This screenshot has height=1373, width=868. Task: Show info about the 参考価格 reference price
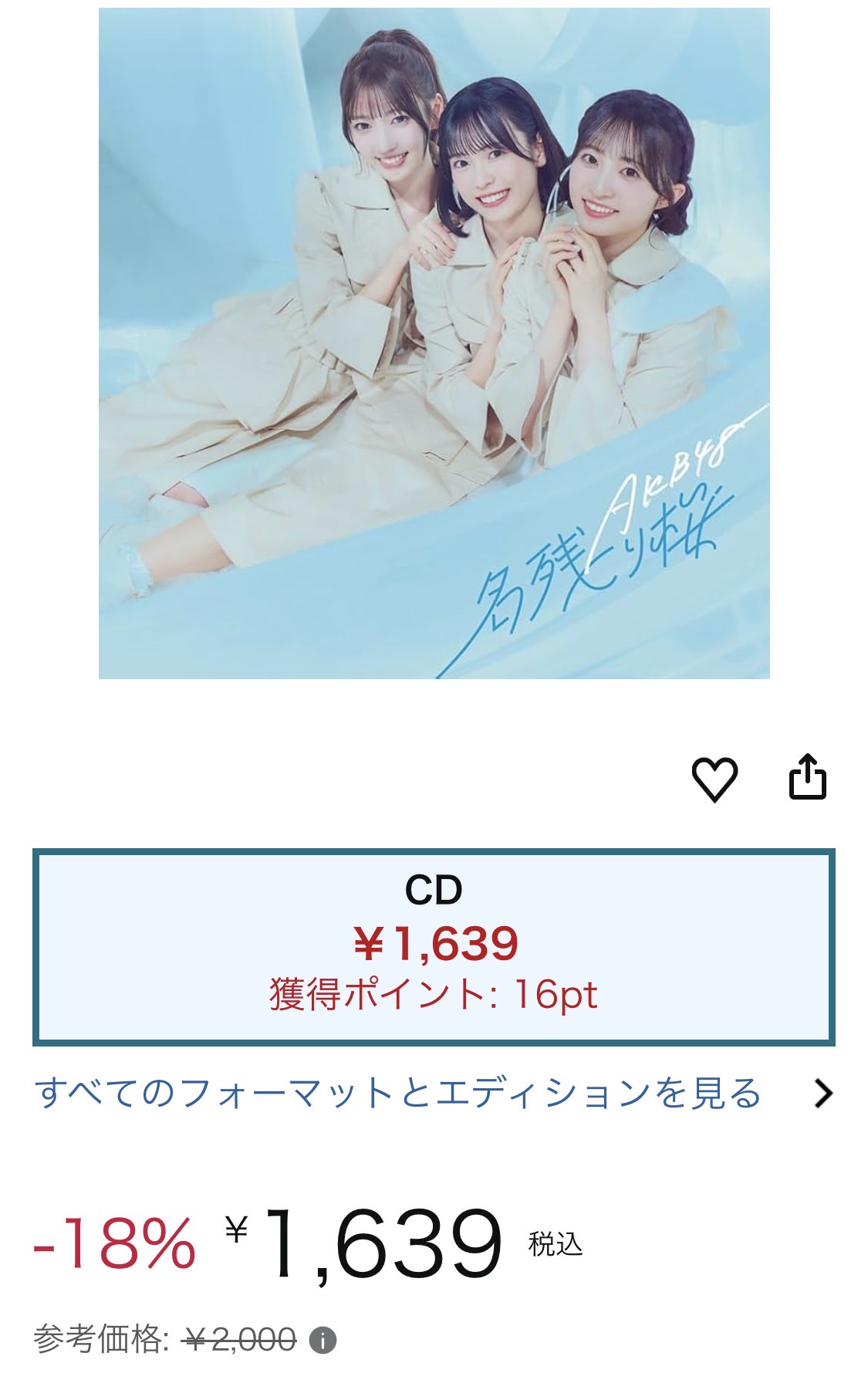tap(323, 1341)
